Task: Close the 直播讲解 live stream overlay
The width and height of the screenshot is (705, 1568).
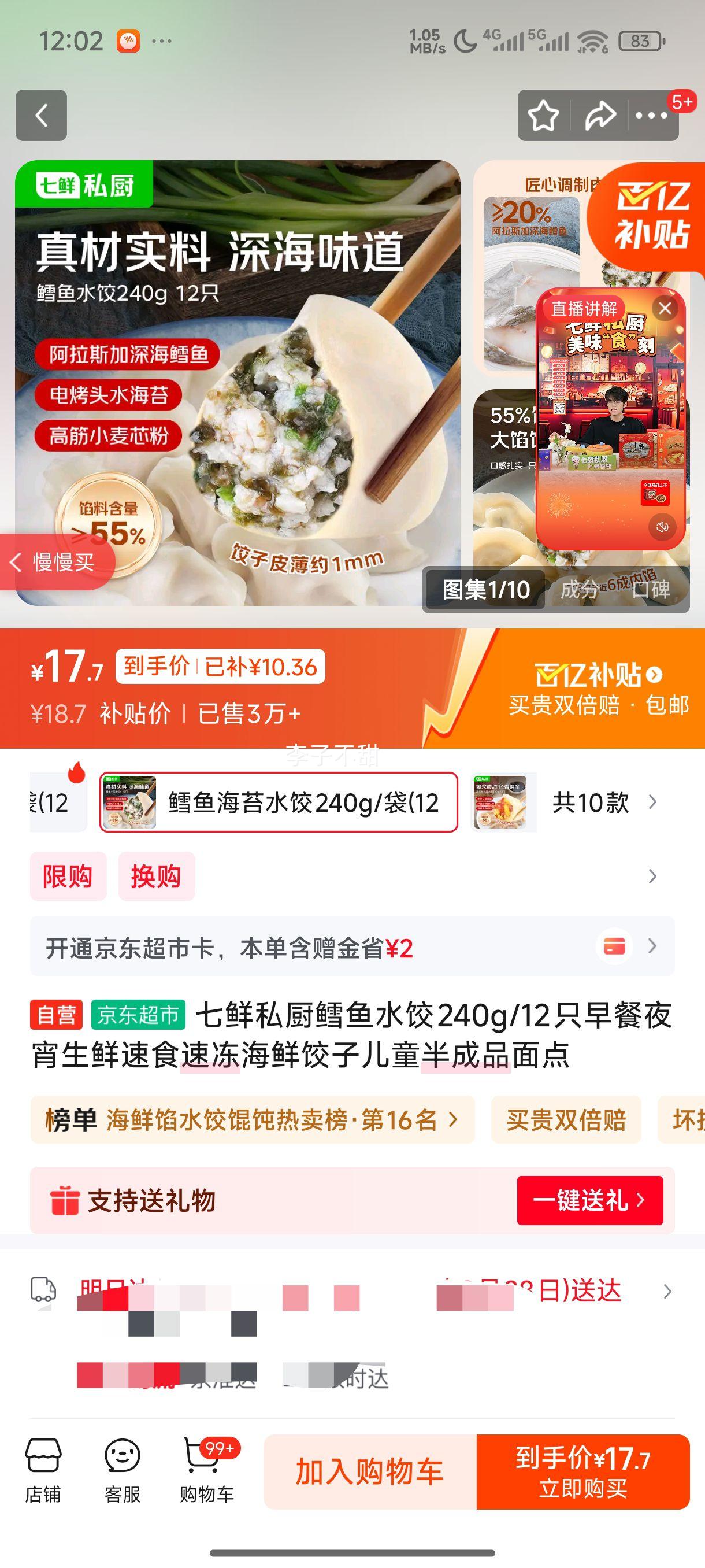Action: click(666, 308)
